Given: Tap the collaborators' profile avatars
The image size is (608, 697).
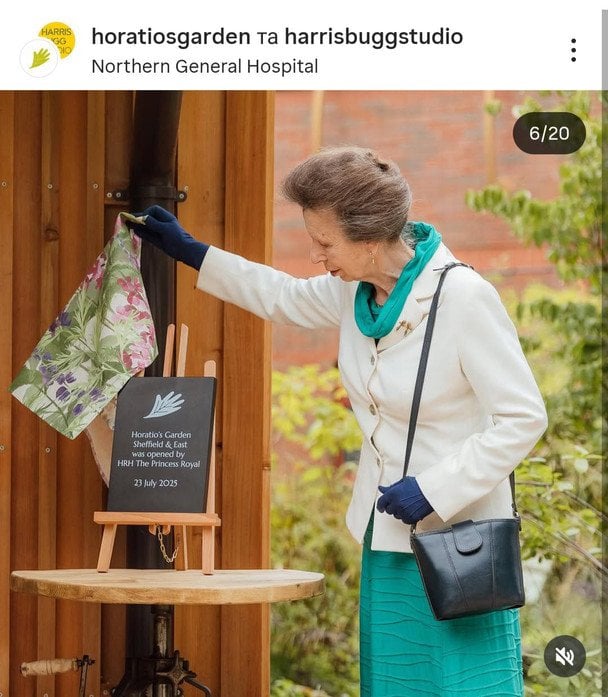Looking at the screenshot, I should 47,49.
